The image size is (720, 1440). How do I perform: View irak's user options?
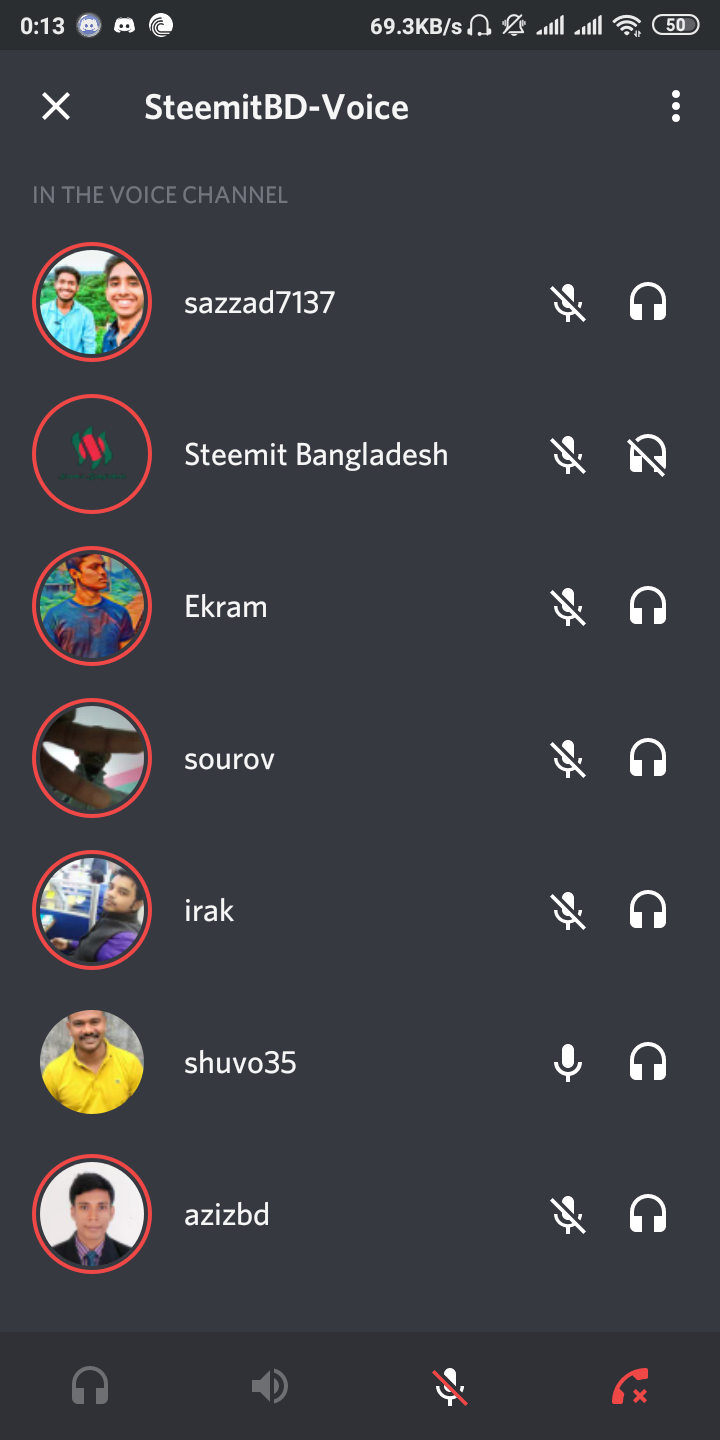click(x=209, y=911)
